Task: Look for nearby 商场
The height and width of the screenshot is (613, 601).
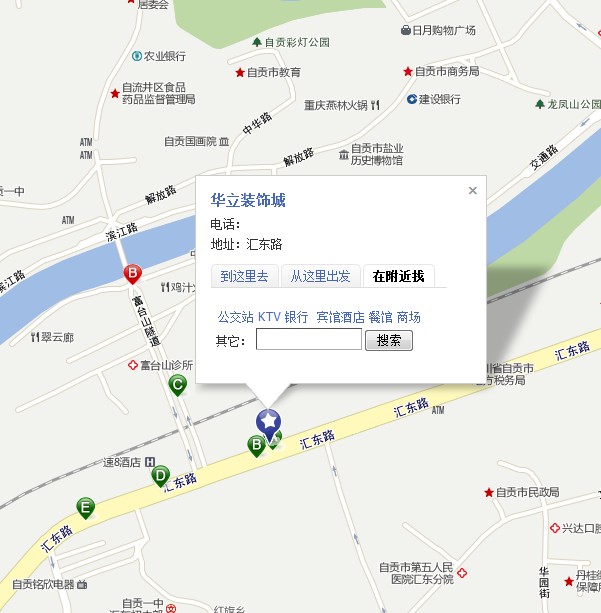Action: [408, 317]
